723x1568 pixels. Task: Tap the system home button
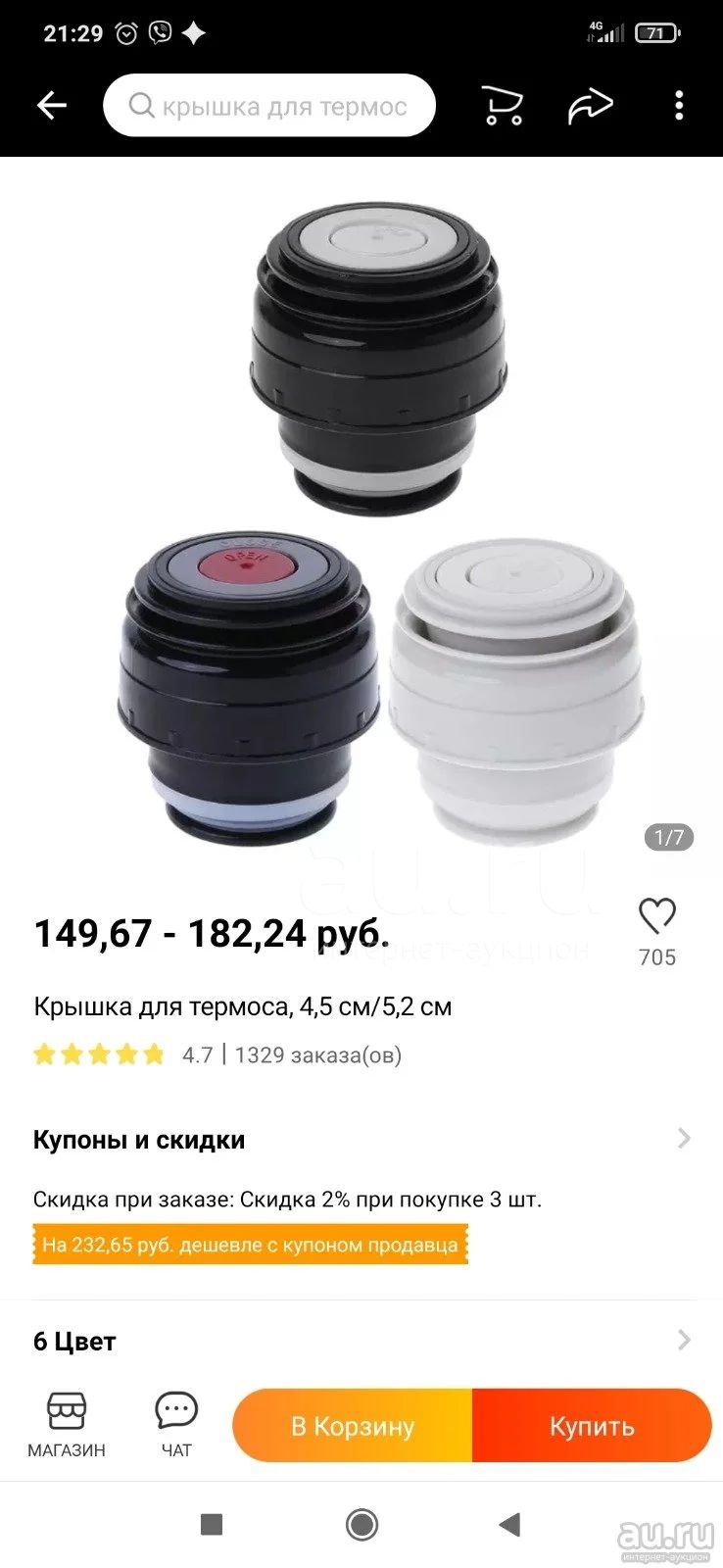[x=361, y=1524]
